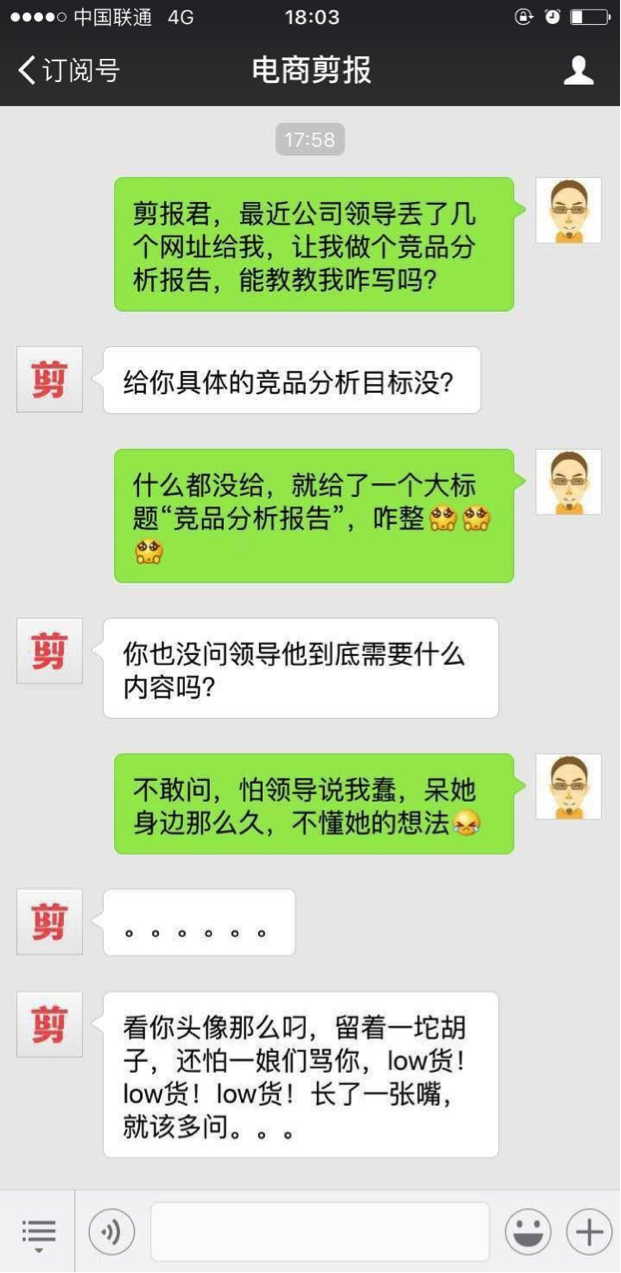The height and width of the screenshot is (1273, 621).
Task: Open the 剪 avatar next to 给你具体的竞品分析目标没
Action: 50,380
